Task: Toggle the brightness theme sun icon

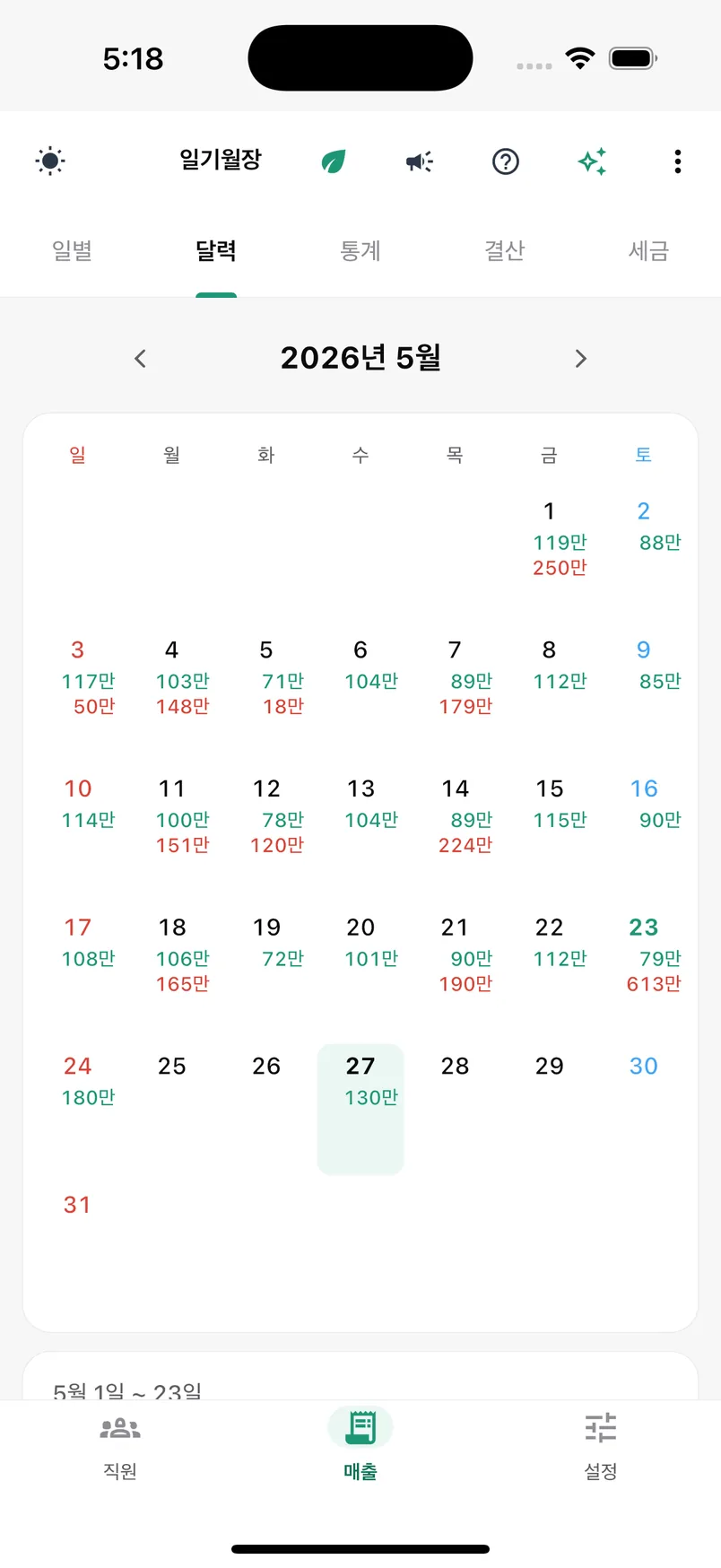Action: tap(50, 161)
